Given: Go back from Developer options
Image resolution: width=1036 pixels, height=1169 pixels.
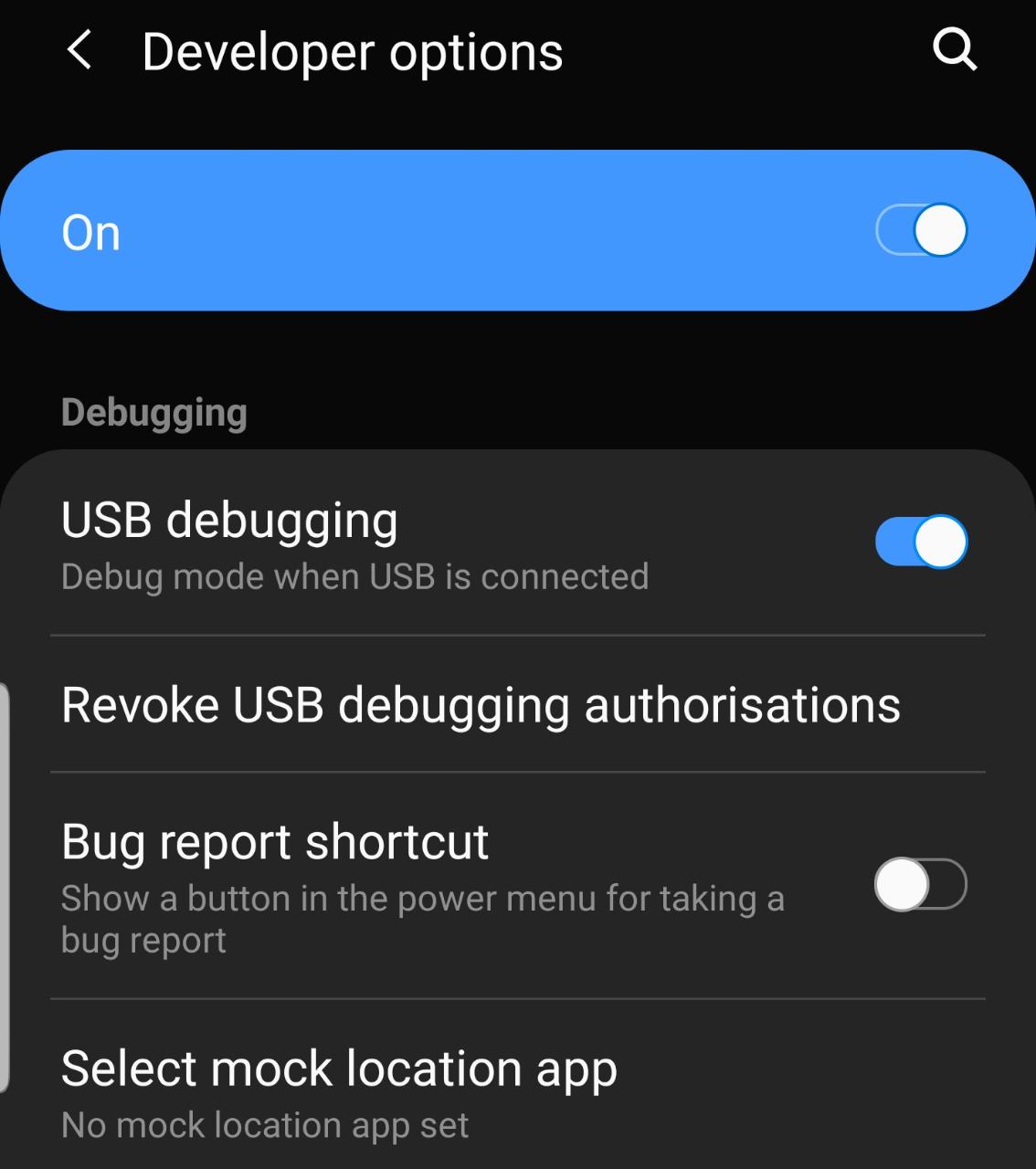Looking at the screenshot, I should click(x=80, y=50).
